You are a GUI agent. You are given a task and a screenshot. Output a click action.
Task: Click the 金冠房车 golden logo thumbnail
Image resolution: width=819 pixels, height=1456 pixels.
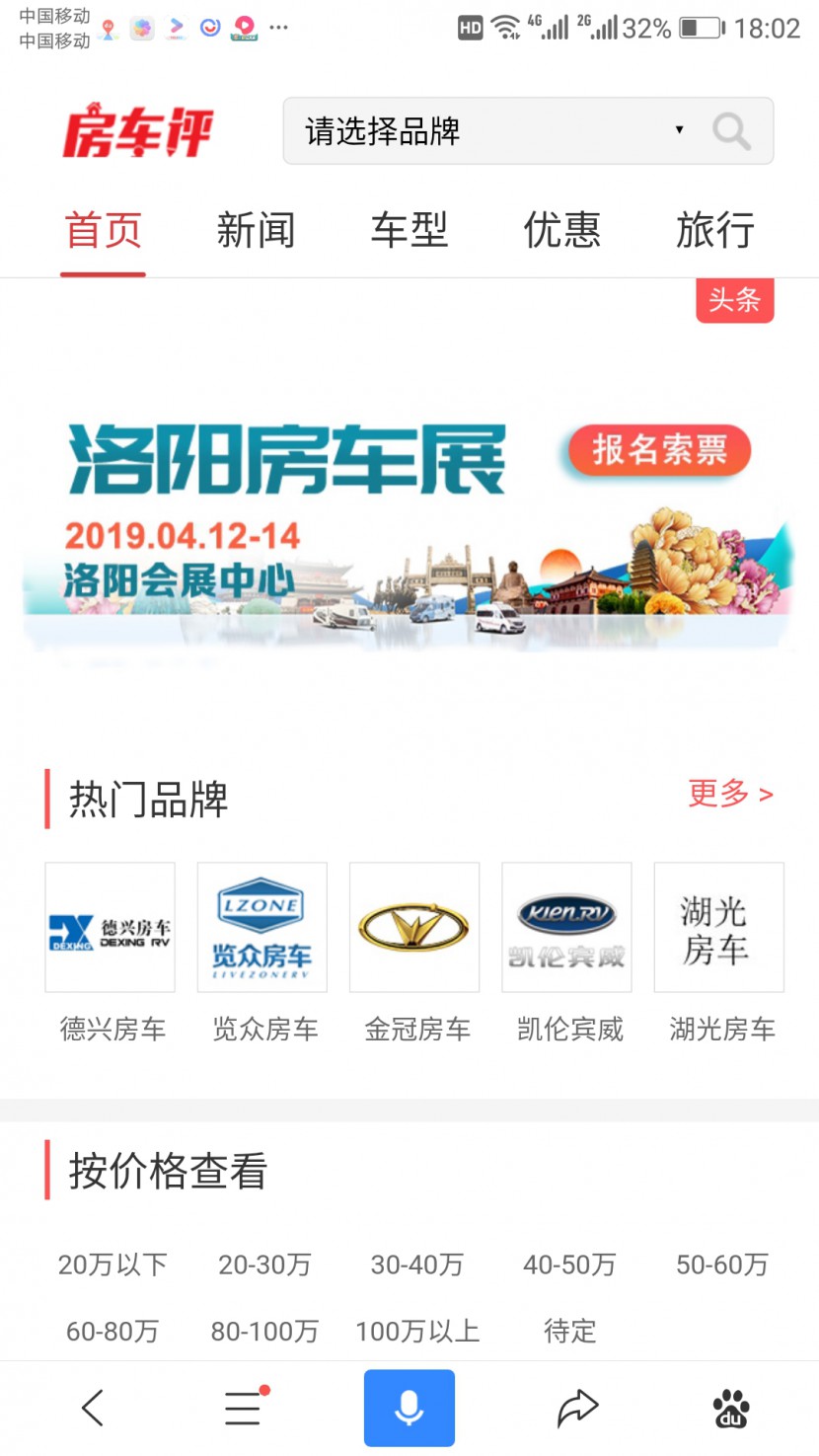pyautogui.click(x=413, y=927)
